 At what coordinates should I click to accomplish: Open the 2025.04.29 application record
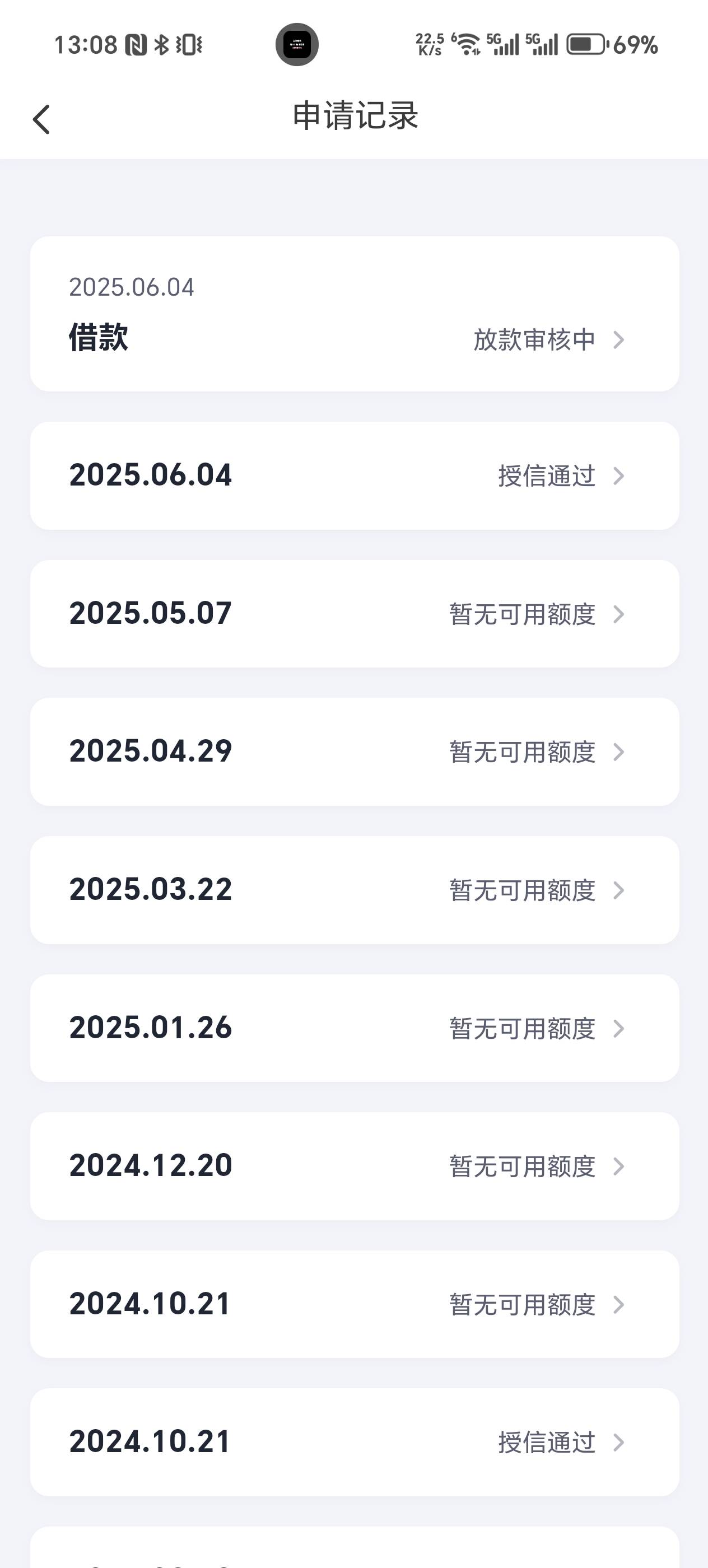coord(355,752)
